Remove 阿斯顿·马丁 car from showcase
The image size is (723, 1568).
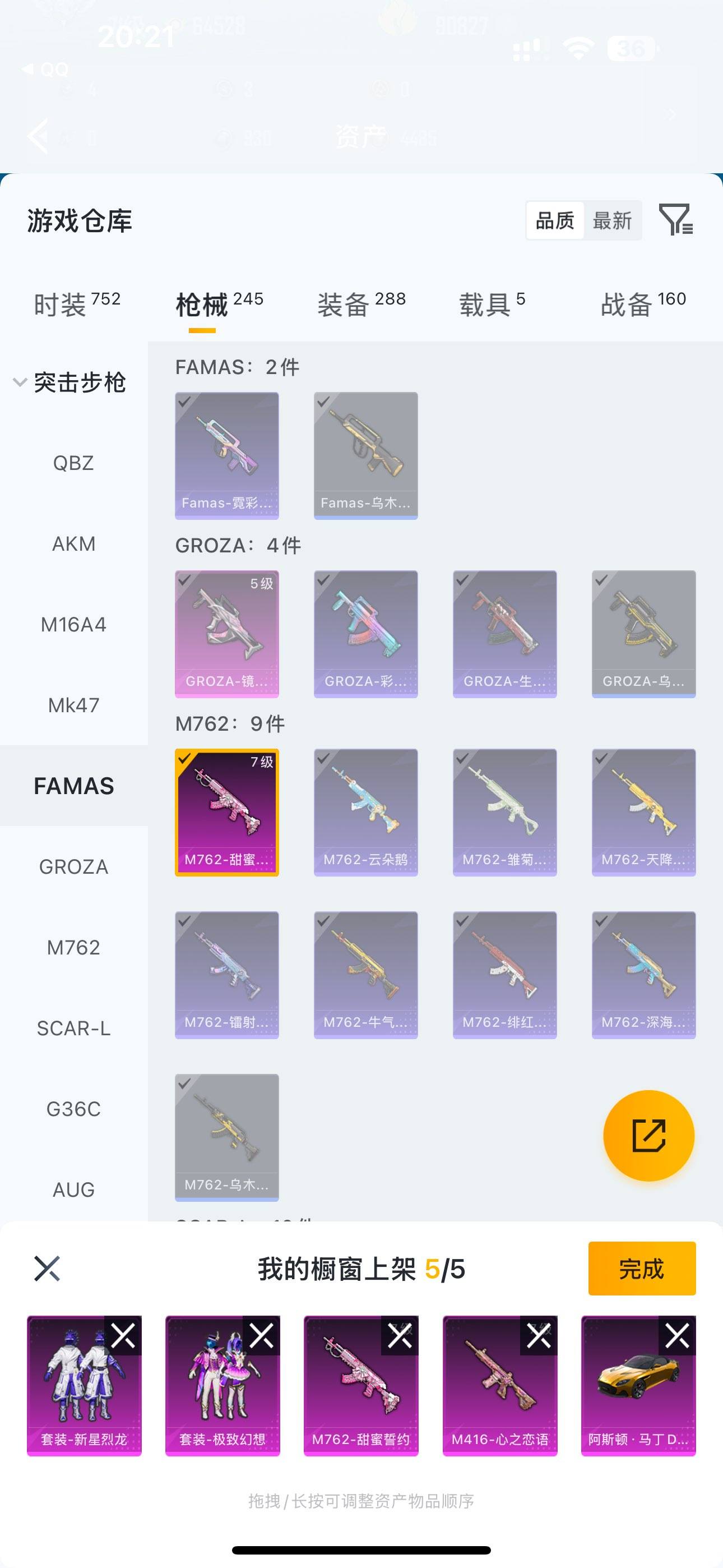(678, 1336)
